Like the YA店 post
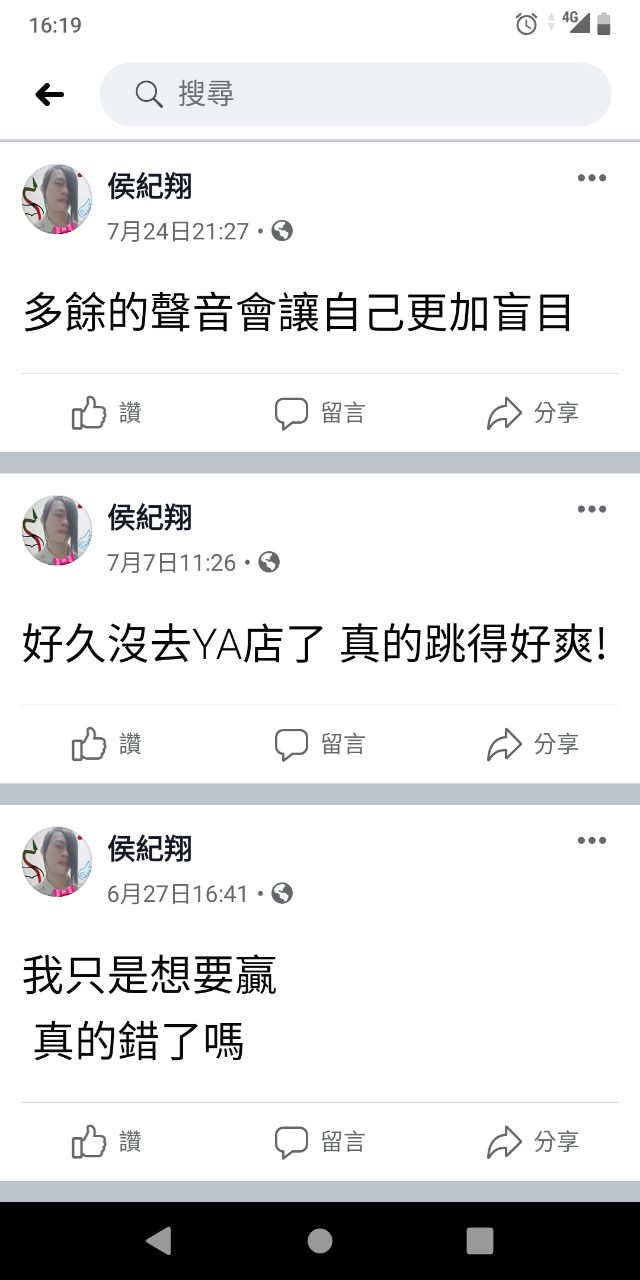This screenshot has width=640, height=1280. (107, 744)
